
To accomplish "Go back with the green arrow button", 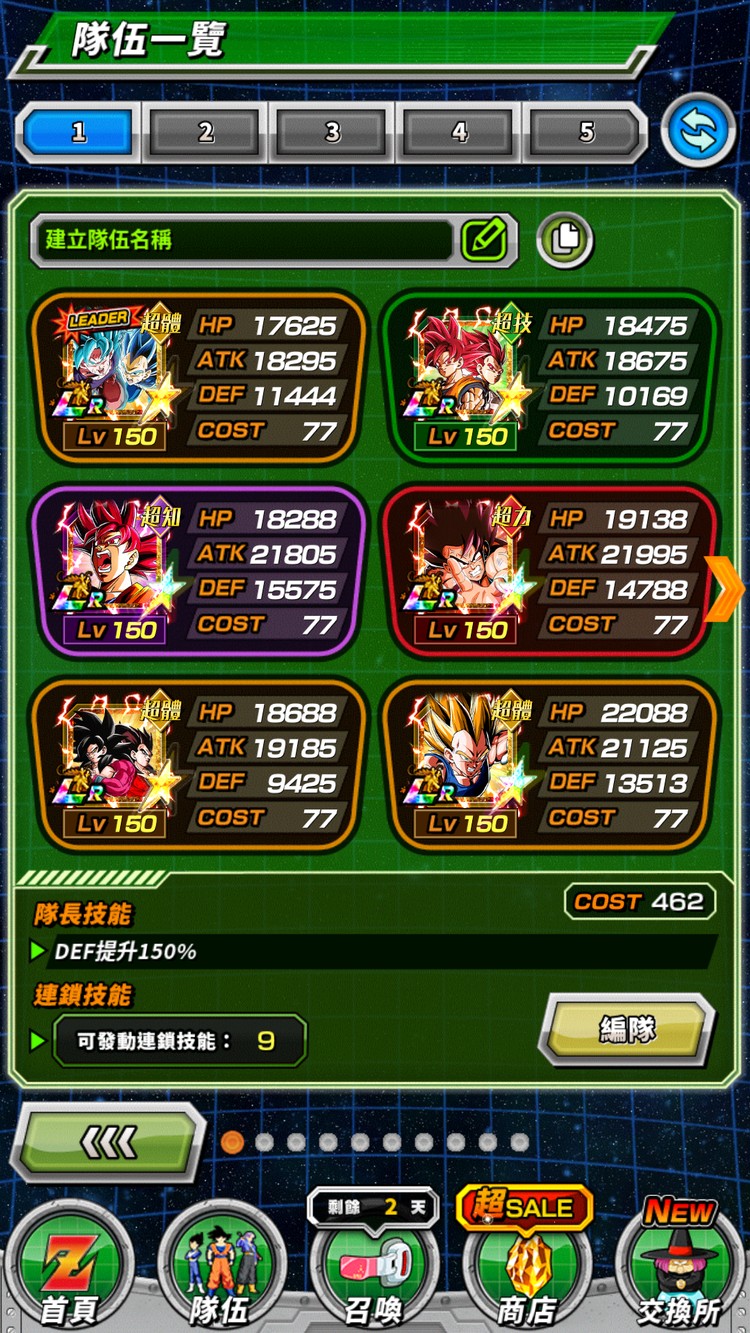I will pos(108,1141).
